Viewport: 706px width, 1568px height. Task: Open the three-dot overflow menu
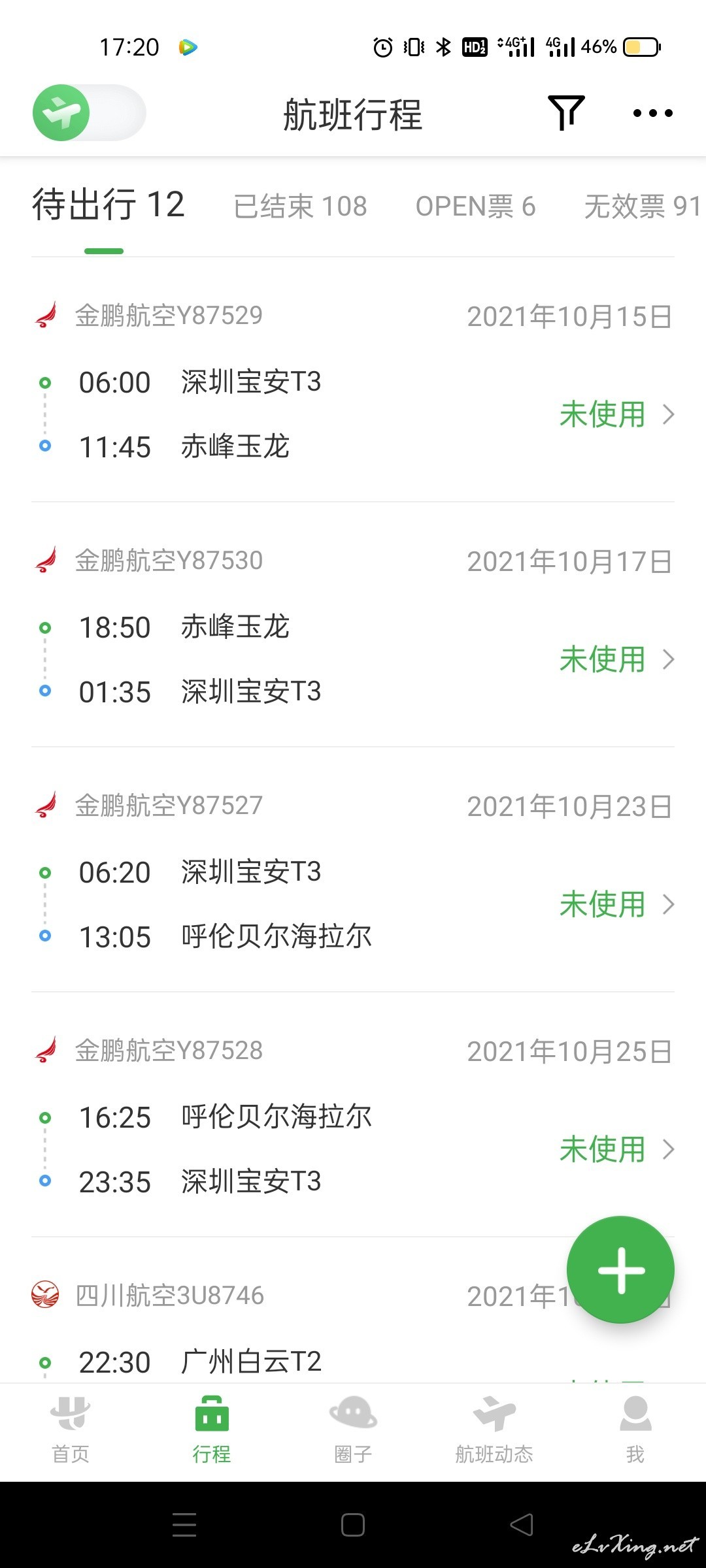652,113
